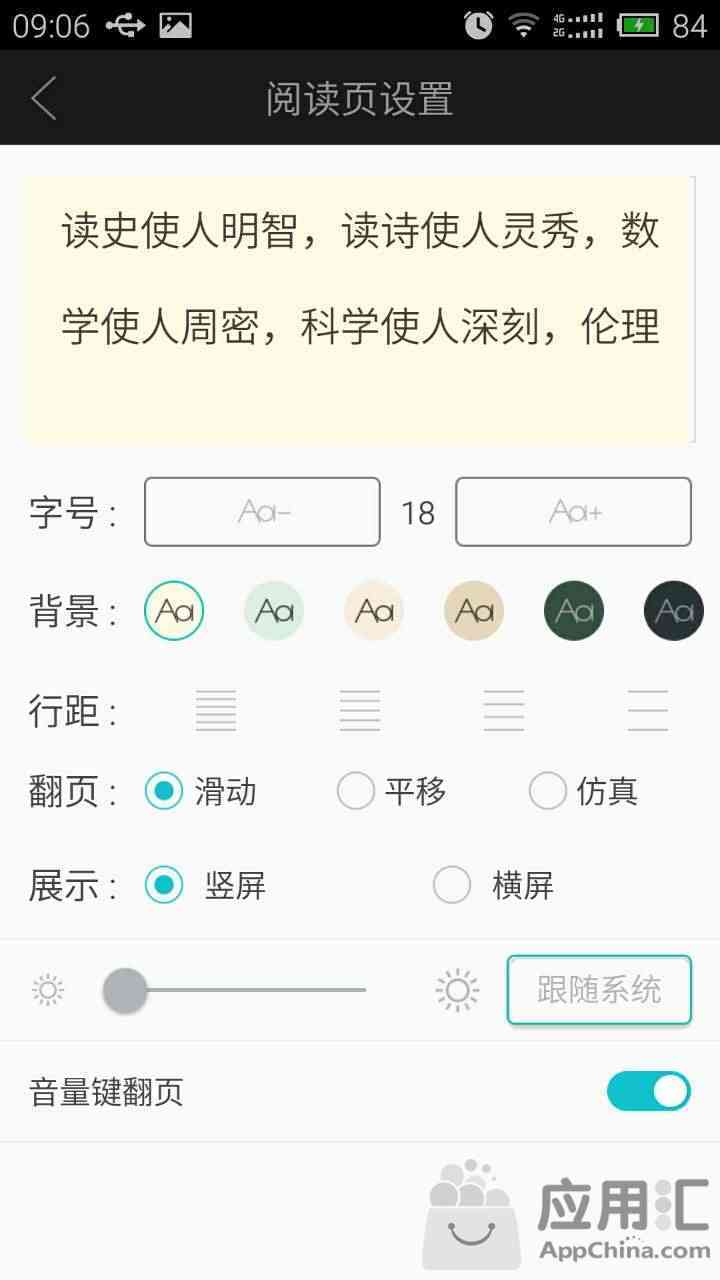The height and width of the screenshot is (1280, 720).
Task: Select the pale cream background swatch
Action: (x=374, y=610)
